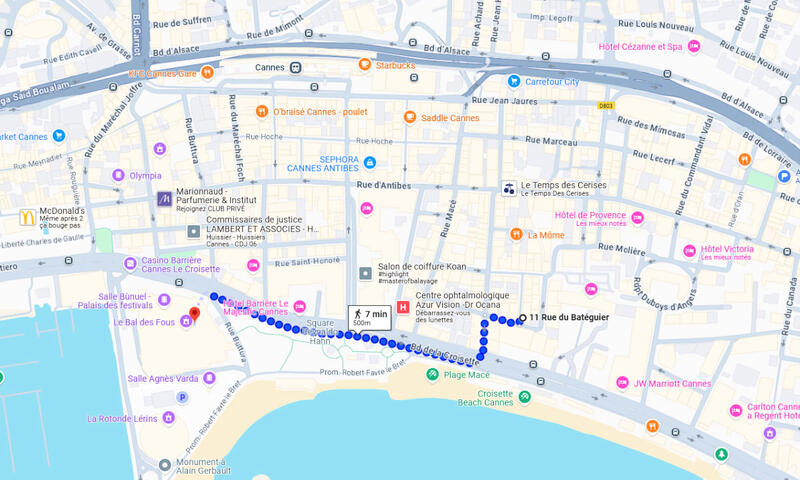Viewport: 800px width, 480px height.
Task: Open Sephora Cannes Antibes marker
Action: click(370, 162)
